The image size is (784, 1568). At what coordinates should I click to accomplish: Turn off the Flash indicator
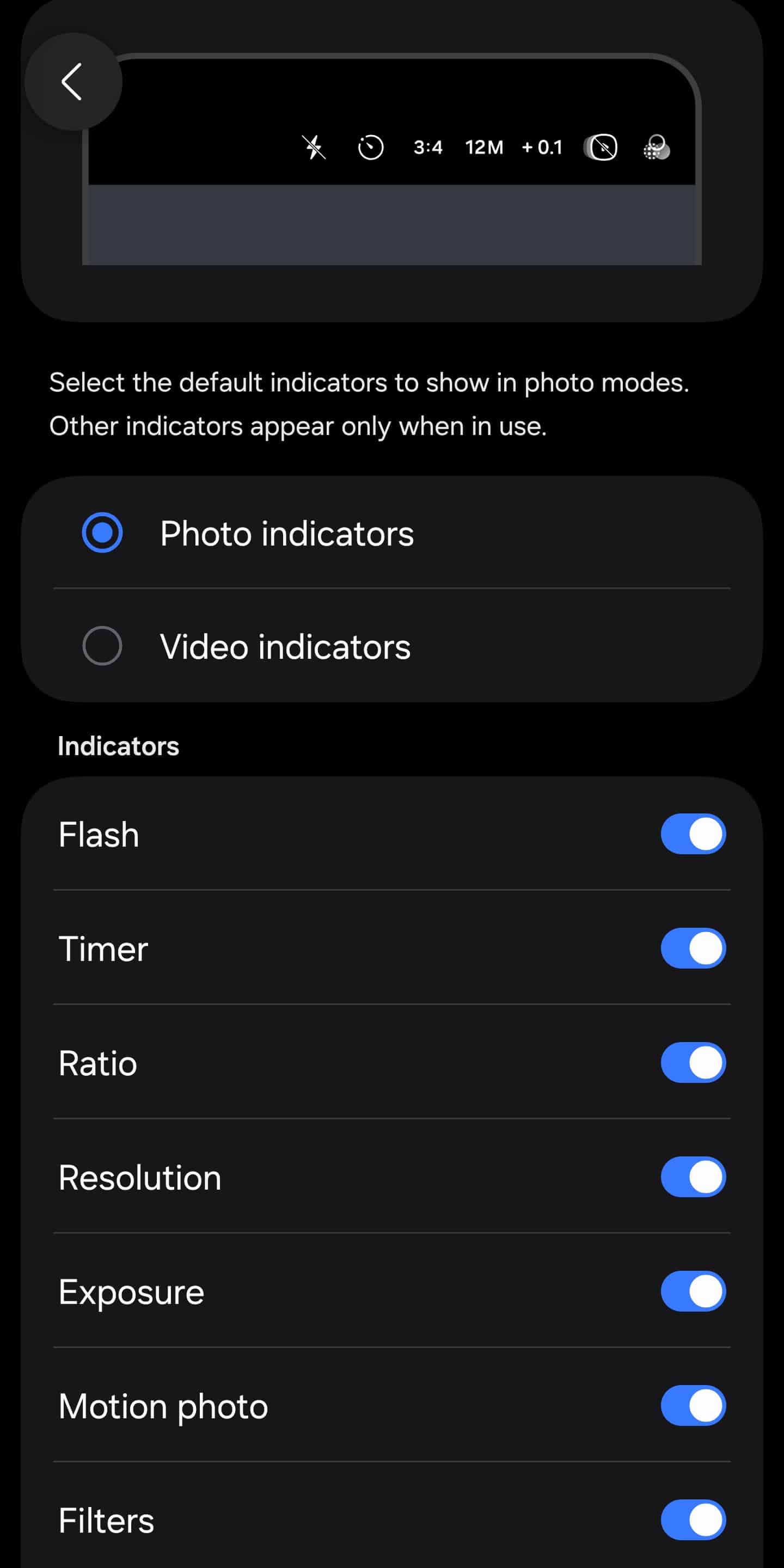693,834
